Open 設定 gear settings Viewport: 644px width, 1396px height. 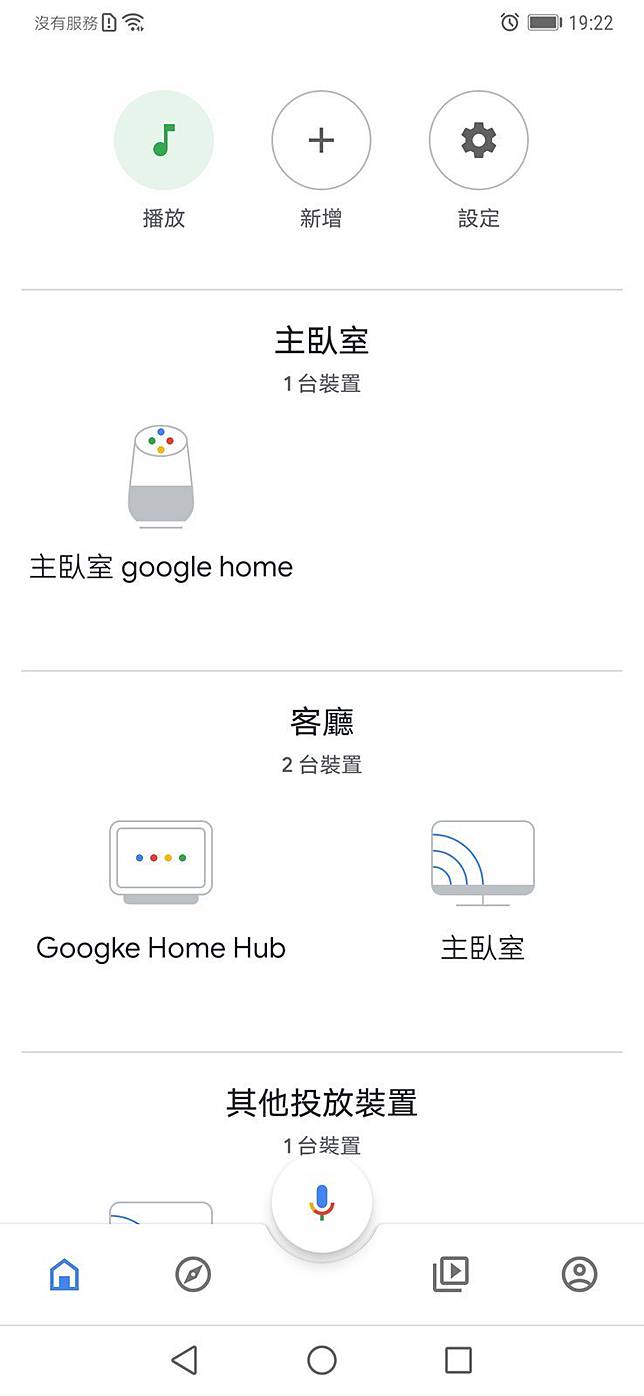click(478, 141)
